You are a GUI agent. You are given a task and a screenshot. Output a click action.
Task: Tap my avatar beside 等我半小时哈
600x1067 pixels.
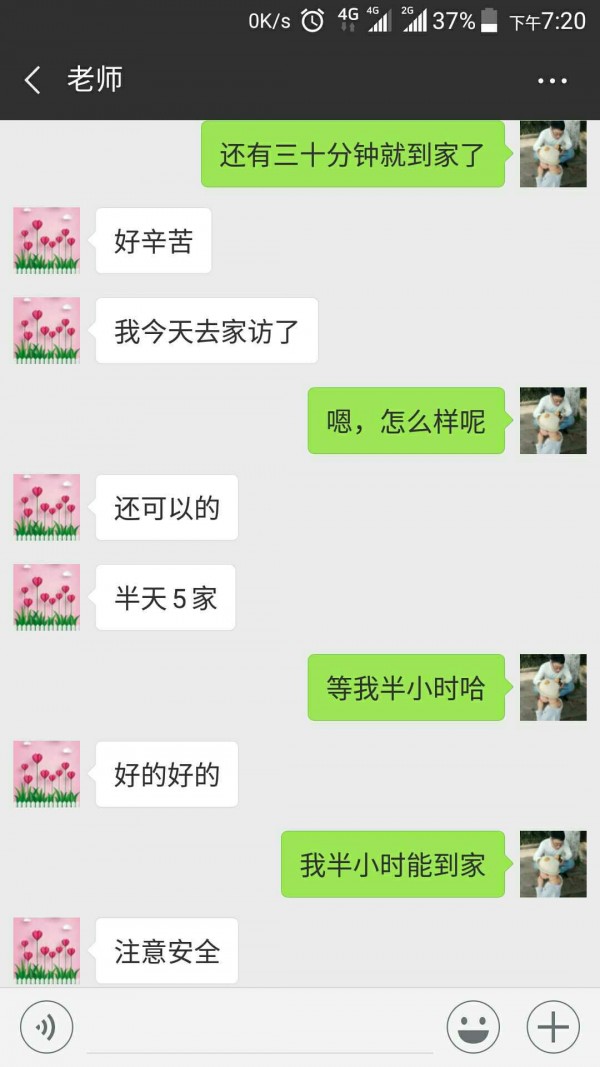pos(553,687)
